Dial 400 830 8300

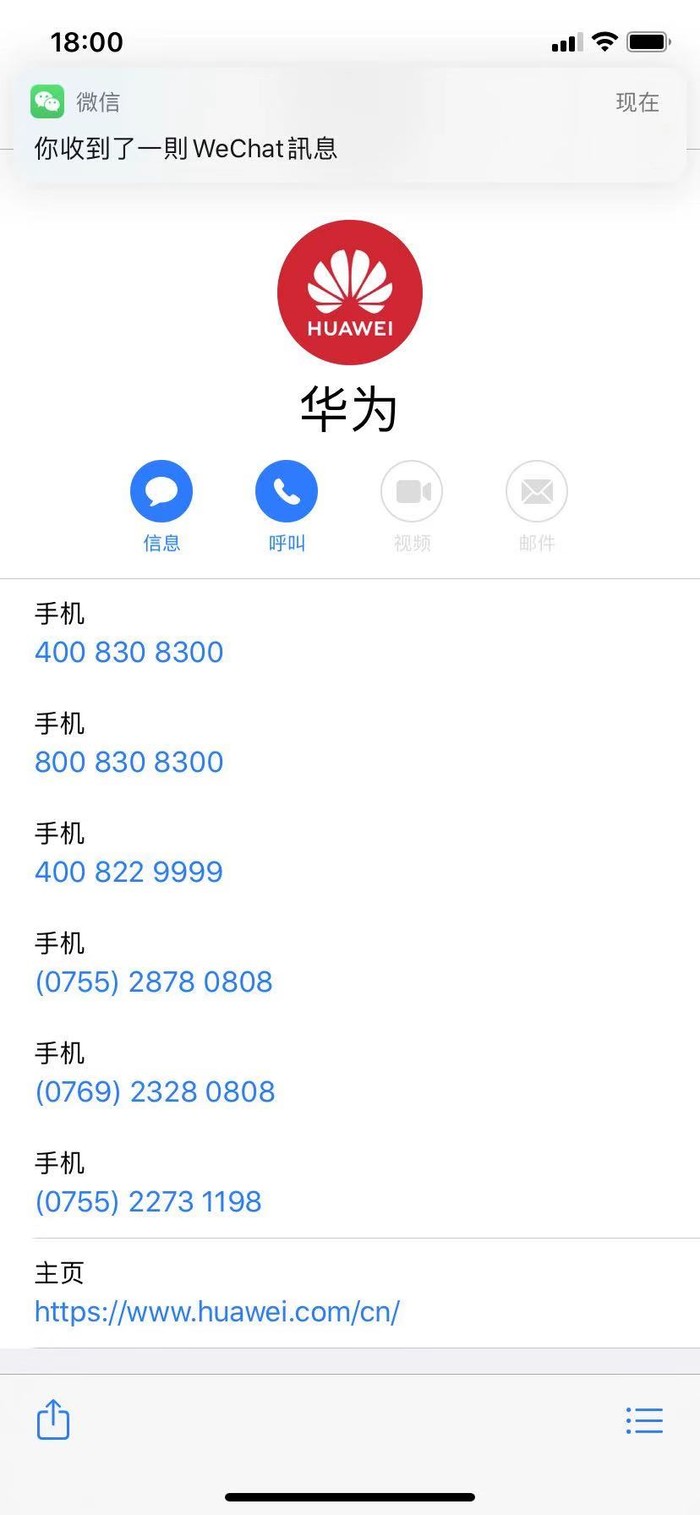point(129,652)
